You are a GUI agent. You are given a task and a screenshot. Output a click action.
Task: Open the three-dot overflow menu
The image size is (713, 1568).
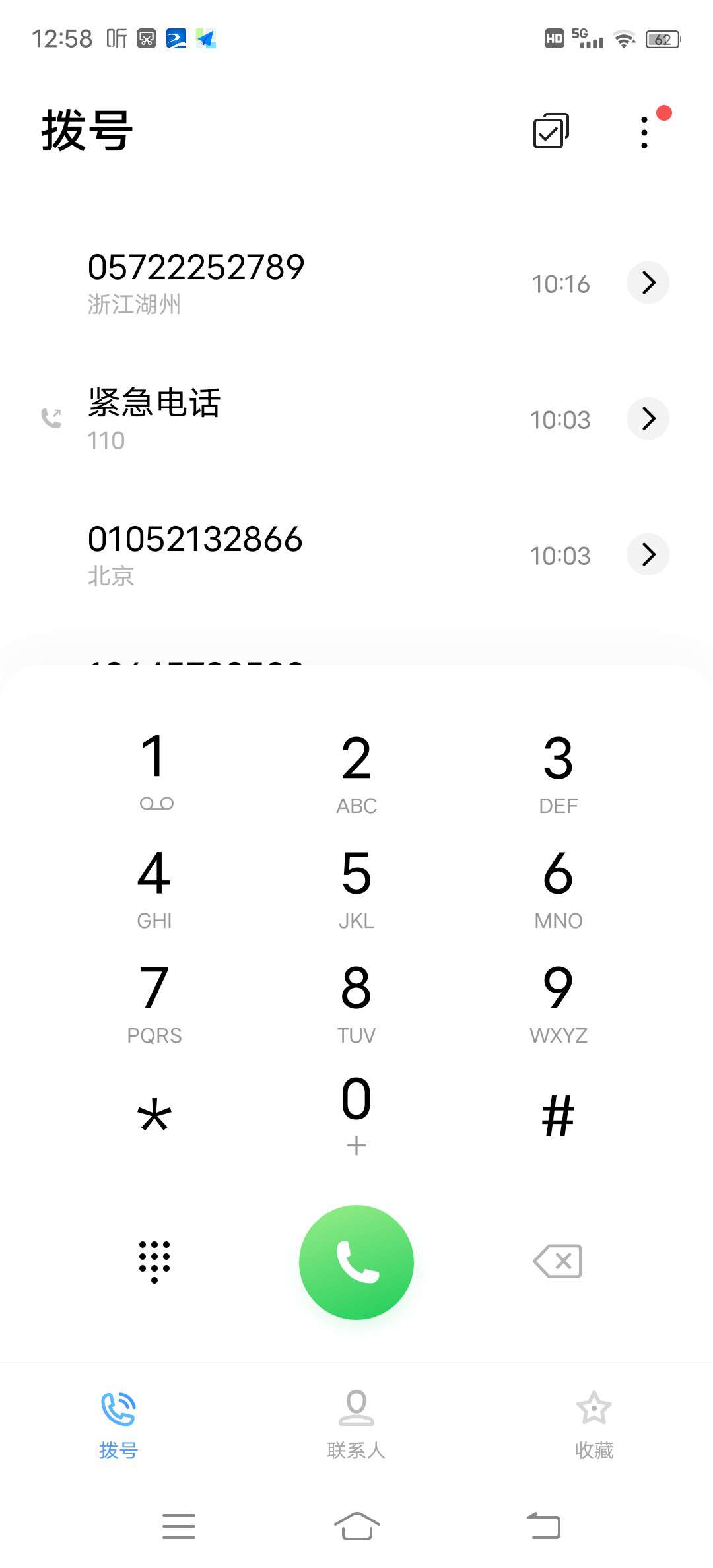[x=644, y=133]
